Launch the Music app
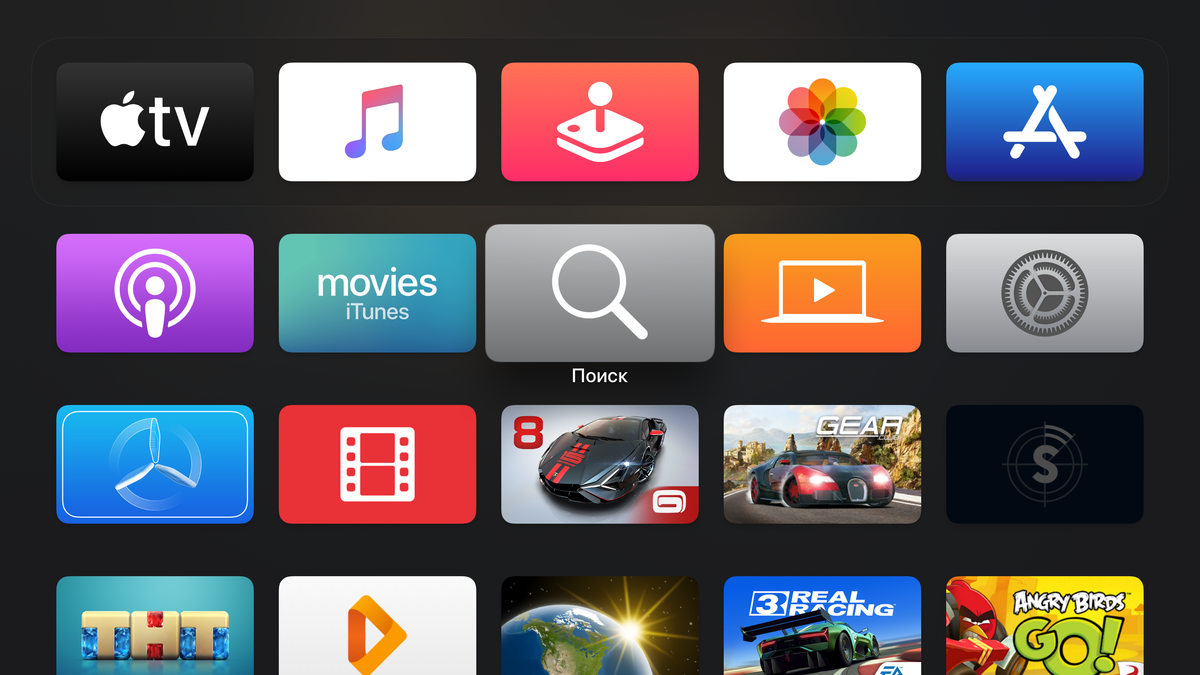Screen dimensions: 1200x675 377,122
